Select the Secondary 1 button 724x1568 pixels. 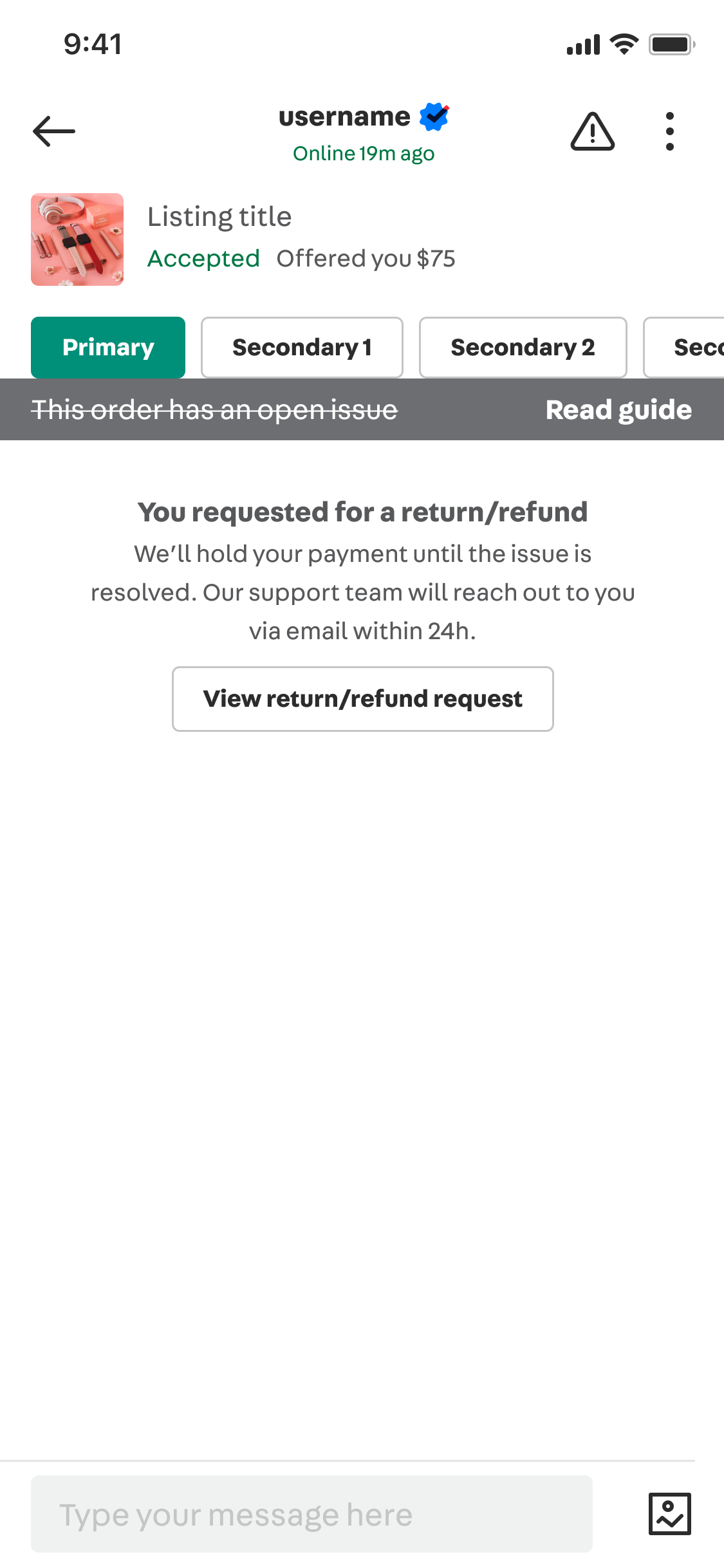[x=302, y=348]
